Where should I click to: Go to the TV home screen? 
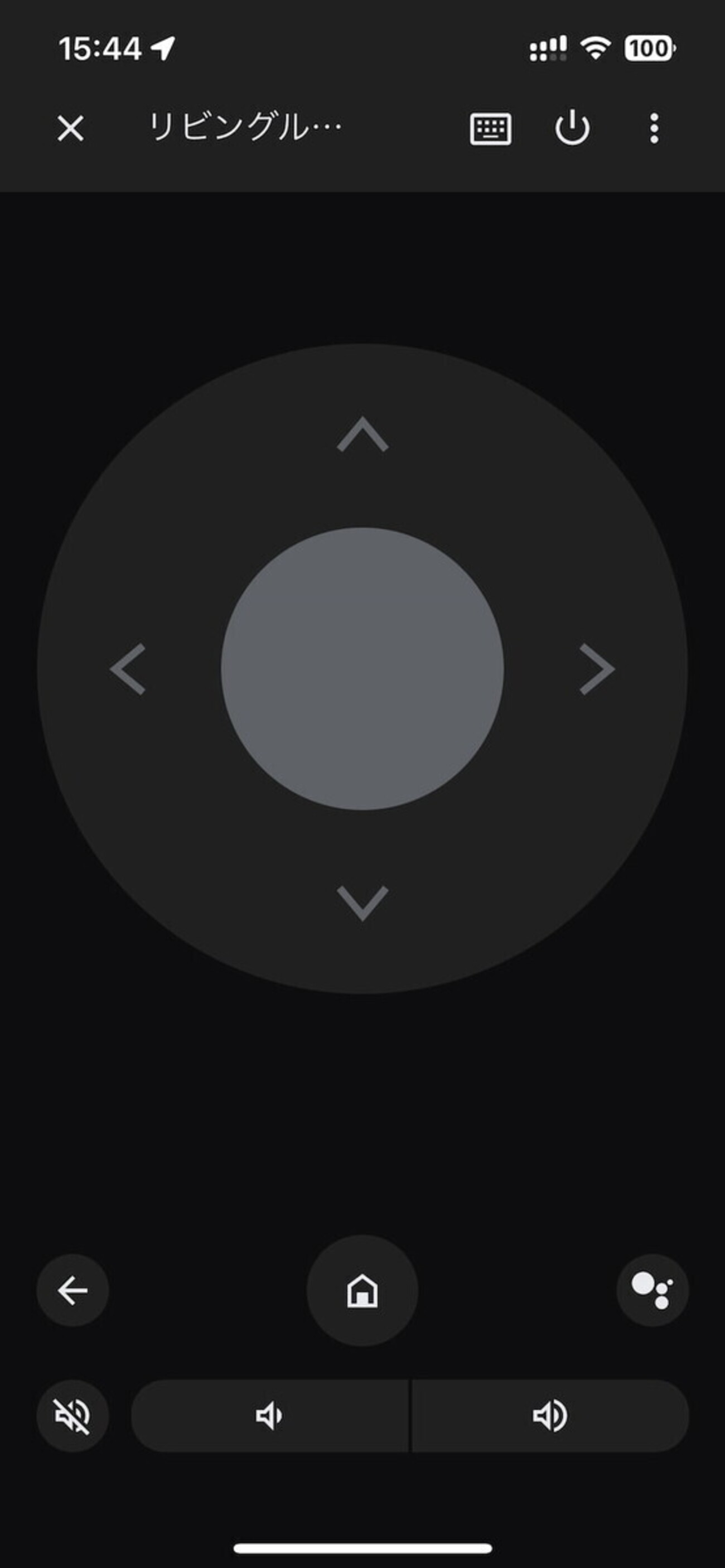tap(362, 1290)
